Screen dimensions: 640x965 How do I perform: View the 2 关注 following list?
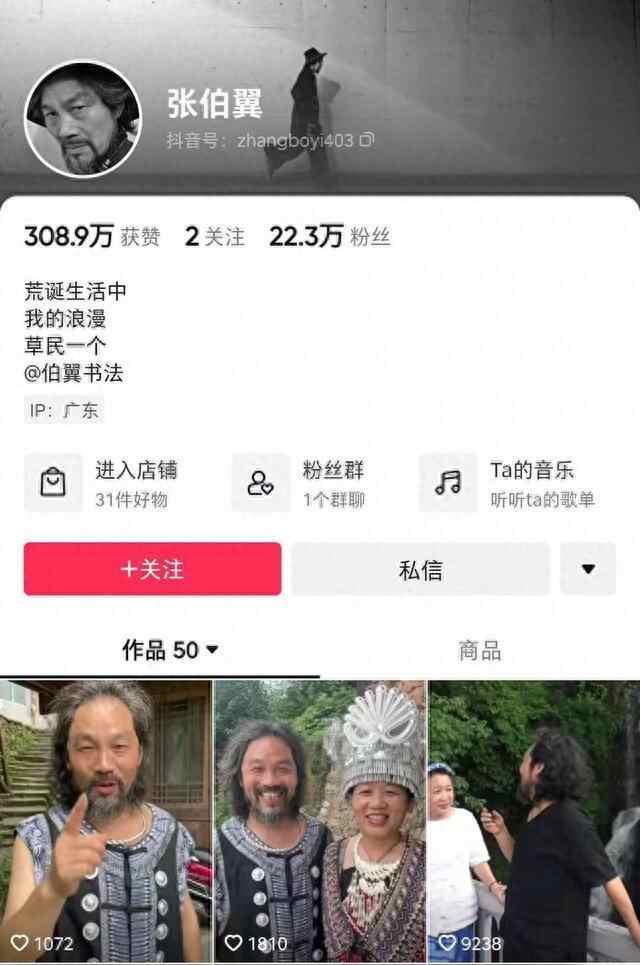point(214,237)
